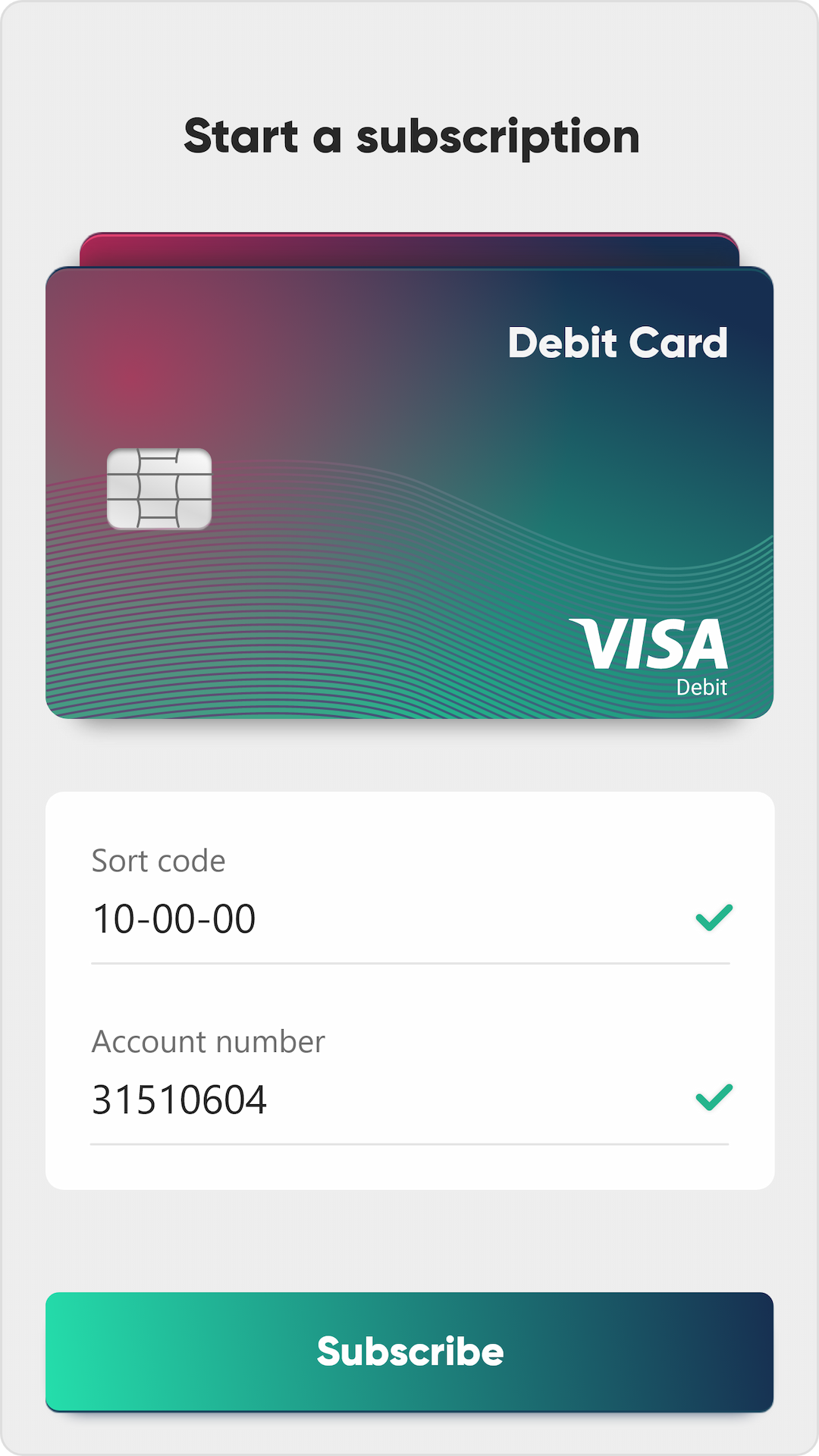Click the EMV chip on the debit card
The height and width of the screenshot is (1456, 819).
159,486
